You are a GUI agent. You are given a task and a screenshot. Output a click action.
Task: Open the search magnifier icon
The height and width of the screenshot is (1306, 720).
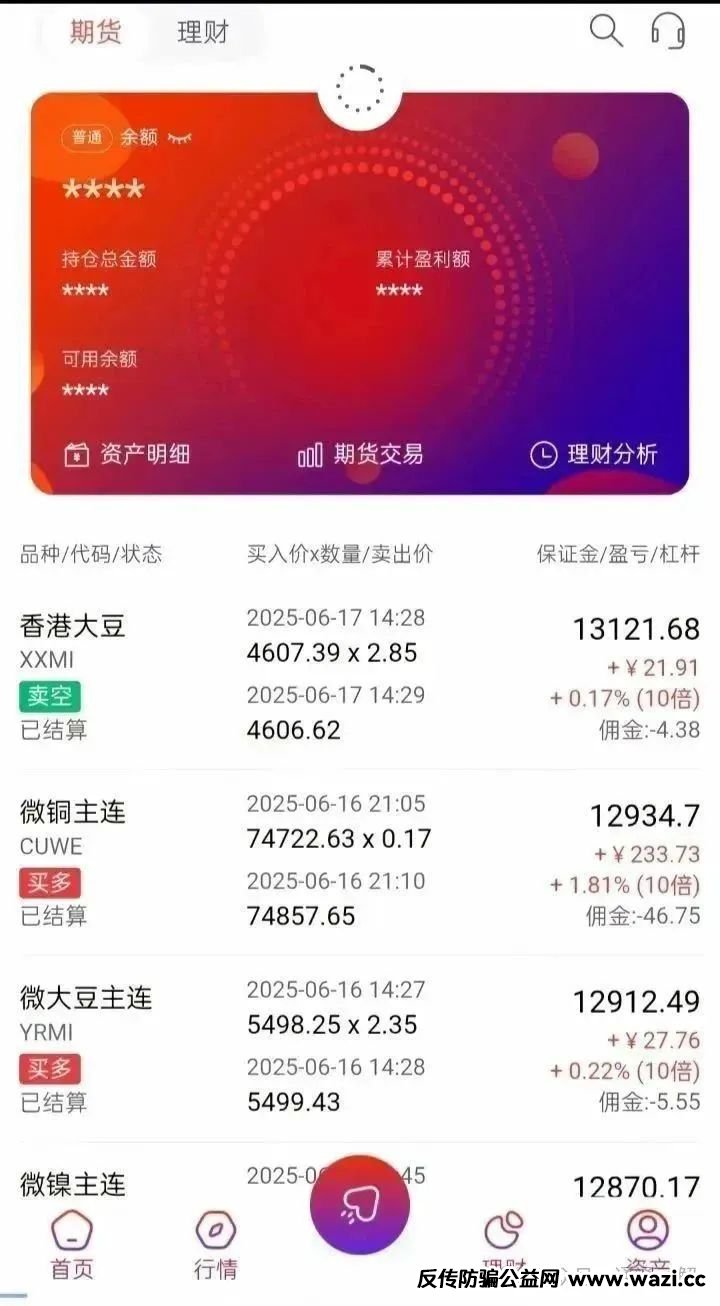[x=606, y=31]
